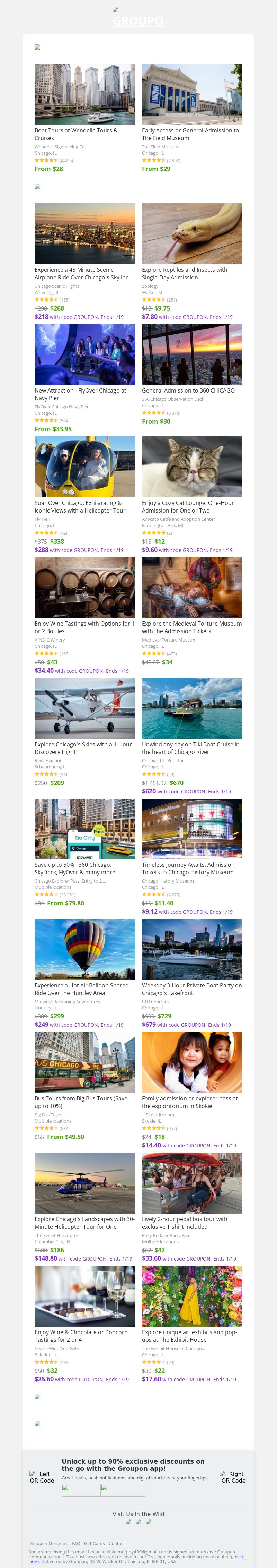Image resolution: width=277 pixels, height=1568 pixels.
Task: Go to the FAQ footer link
Action: coord(76,1544)
